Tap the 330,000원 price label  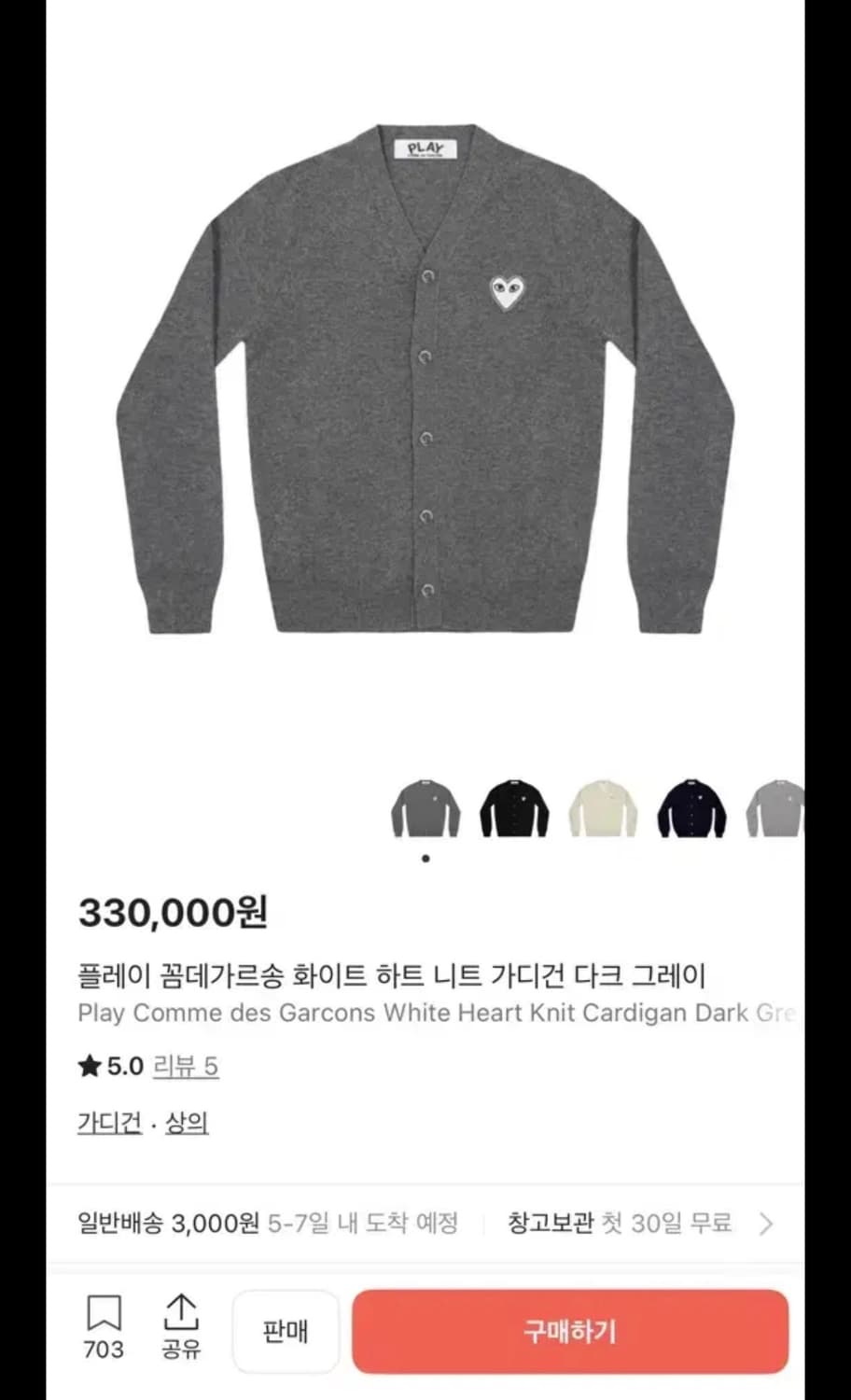[174, 913]
